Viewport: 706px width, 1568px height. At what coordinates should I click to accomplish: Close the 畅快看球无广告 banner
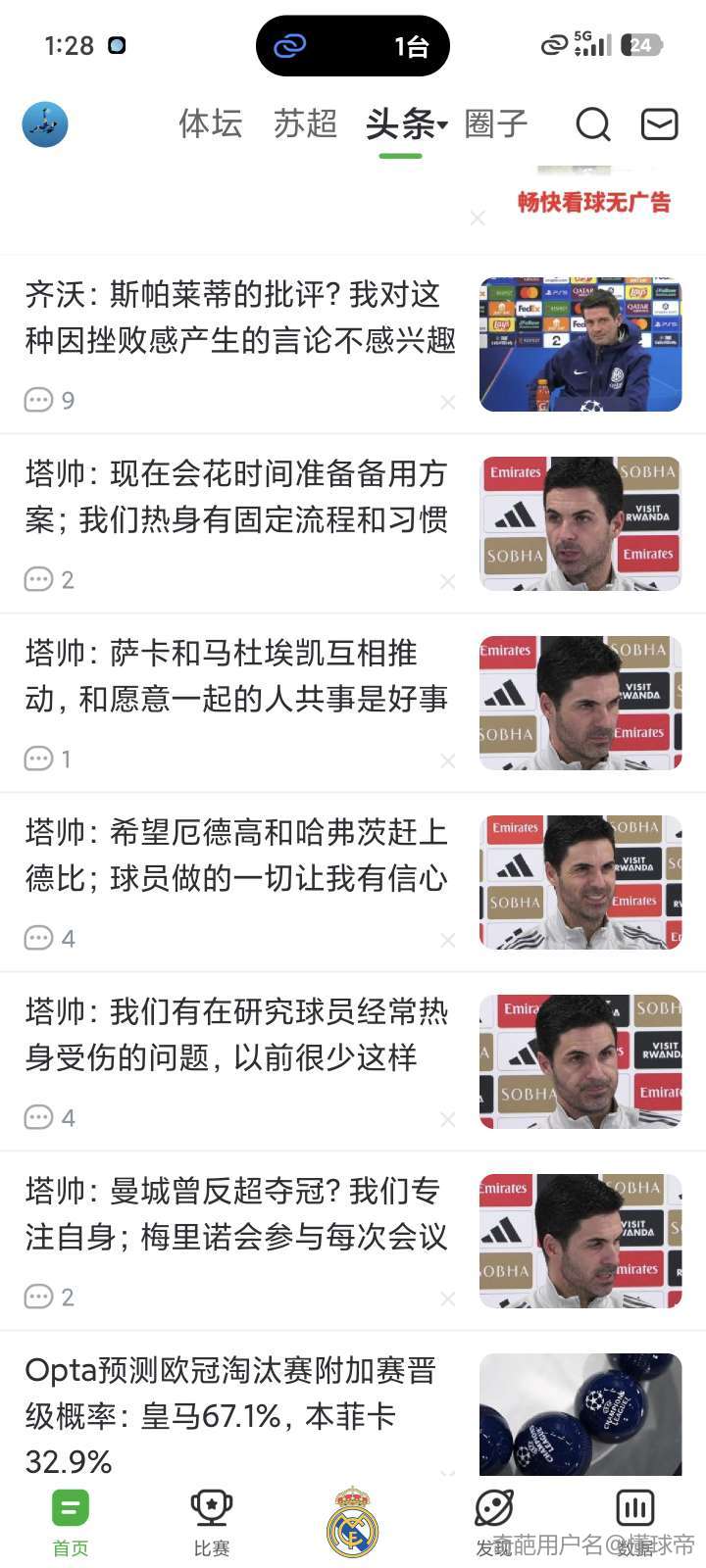pos(478,218)
